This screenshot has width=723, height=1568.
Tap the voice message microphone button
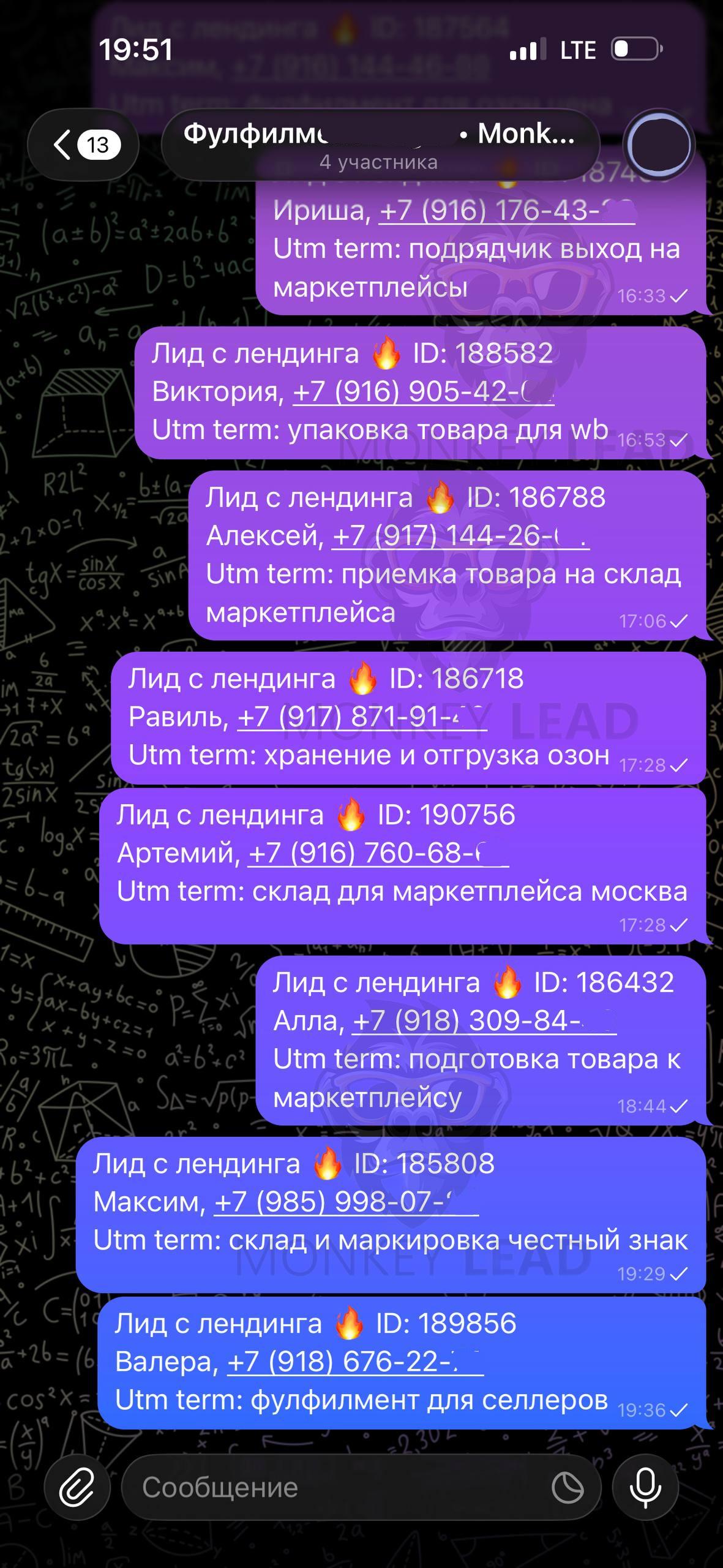(646, 1487)
